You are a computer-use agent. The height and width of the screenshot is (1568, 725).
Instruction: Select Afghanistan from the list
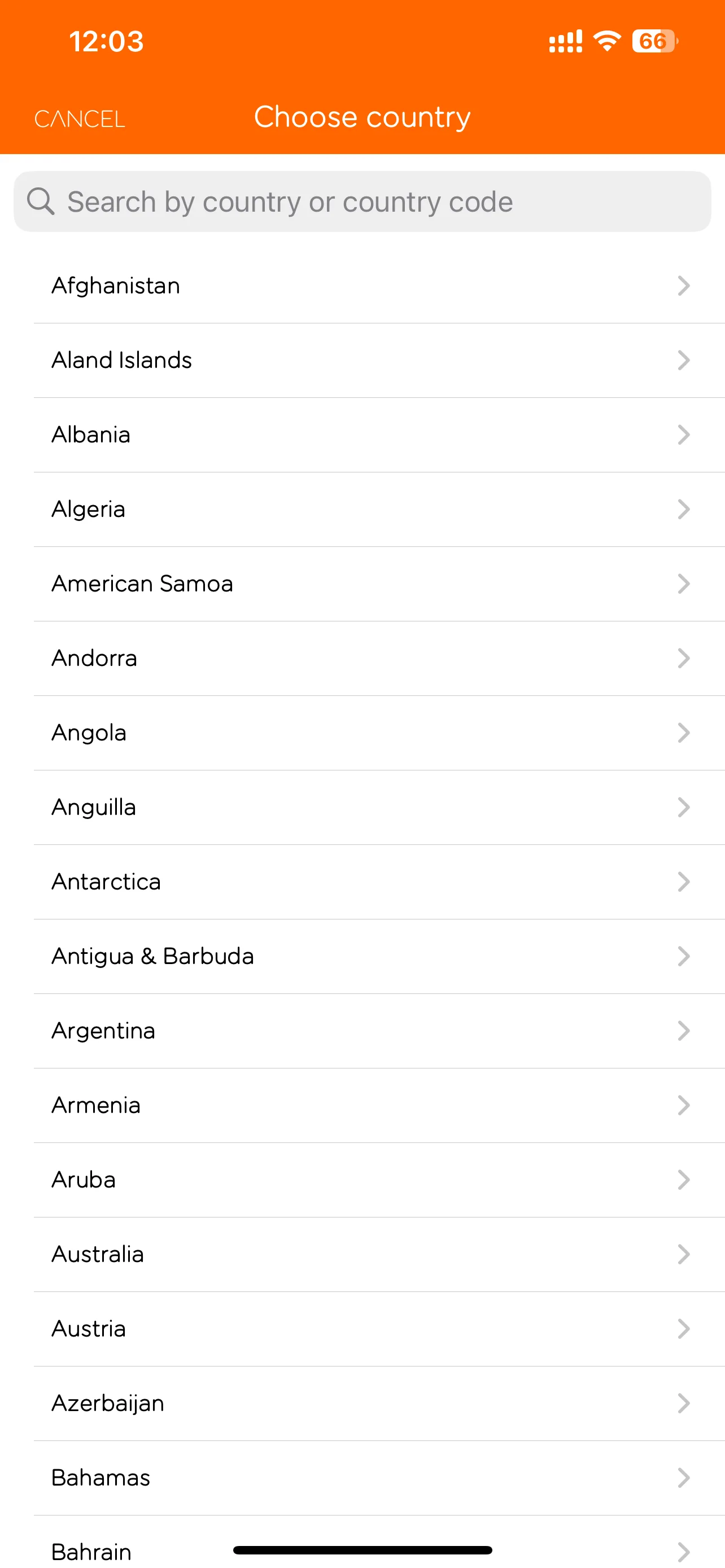point(362,286)
